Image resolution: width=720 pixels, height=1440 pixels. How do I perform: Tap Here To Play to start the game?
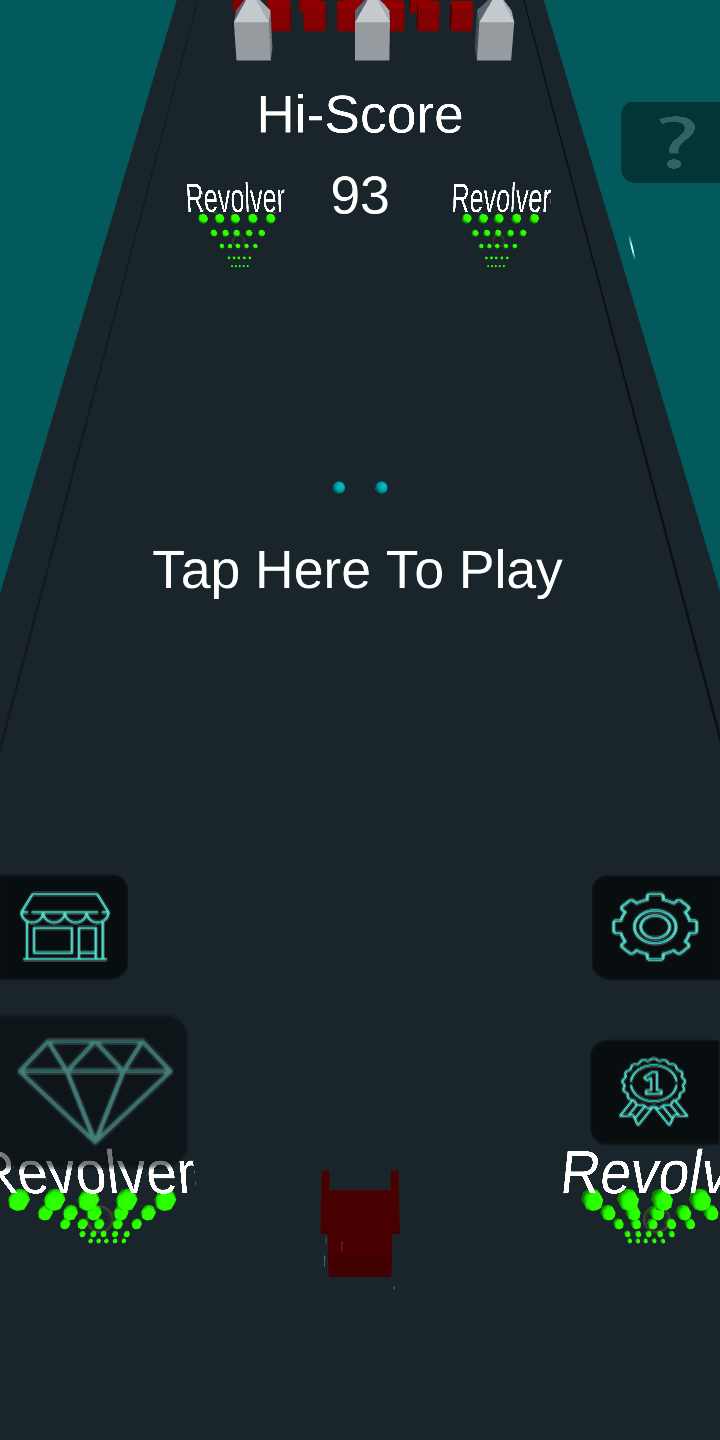(x=357, y=570)
